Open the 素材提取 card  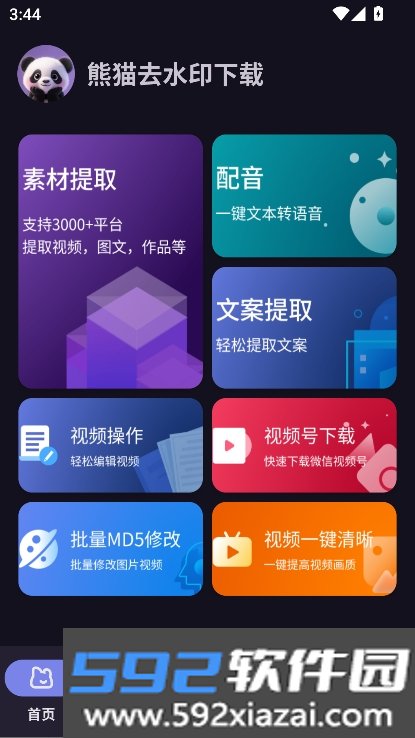tap(111, 261)
